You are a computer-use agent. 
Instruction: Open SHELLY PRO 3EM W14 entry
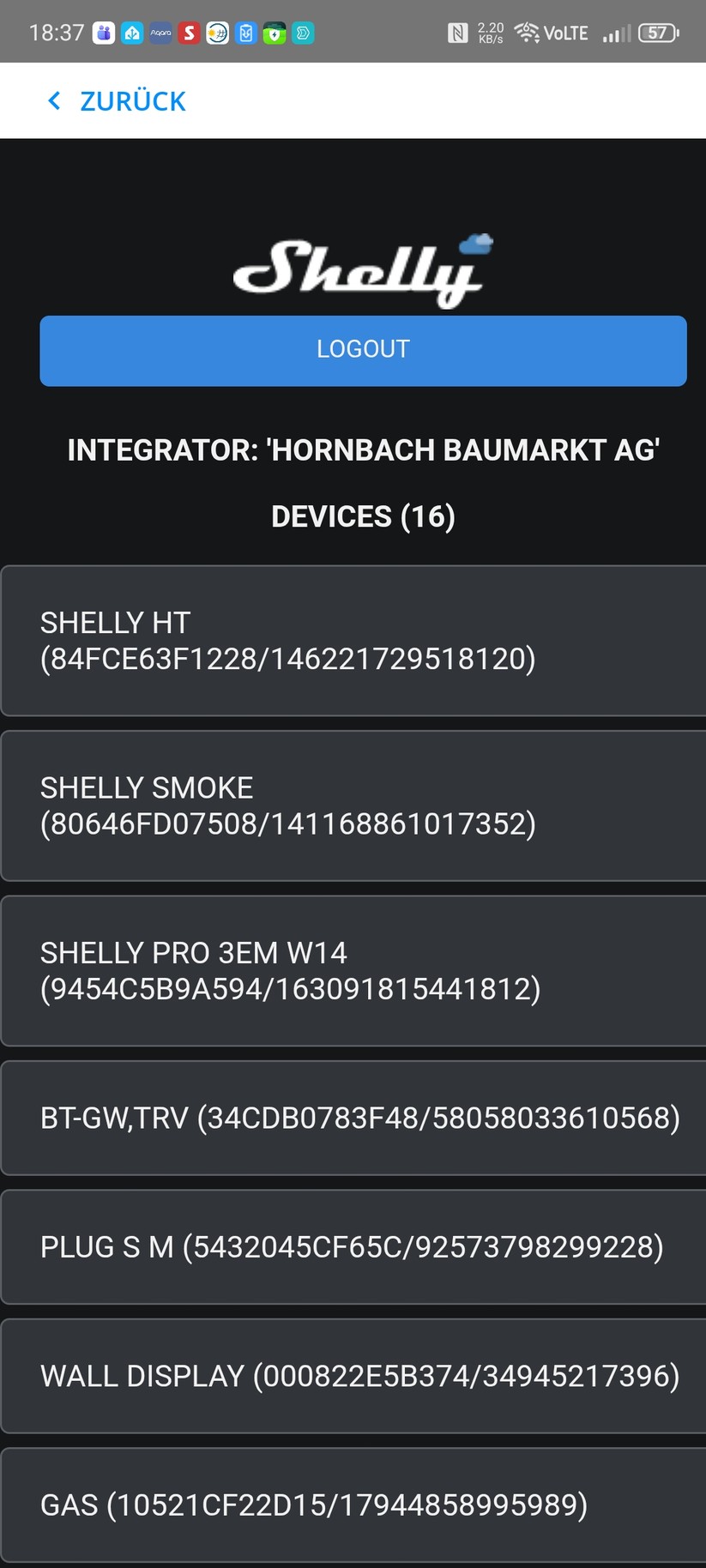point(353,970)
